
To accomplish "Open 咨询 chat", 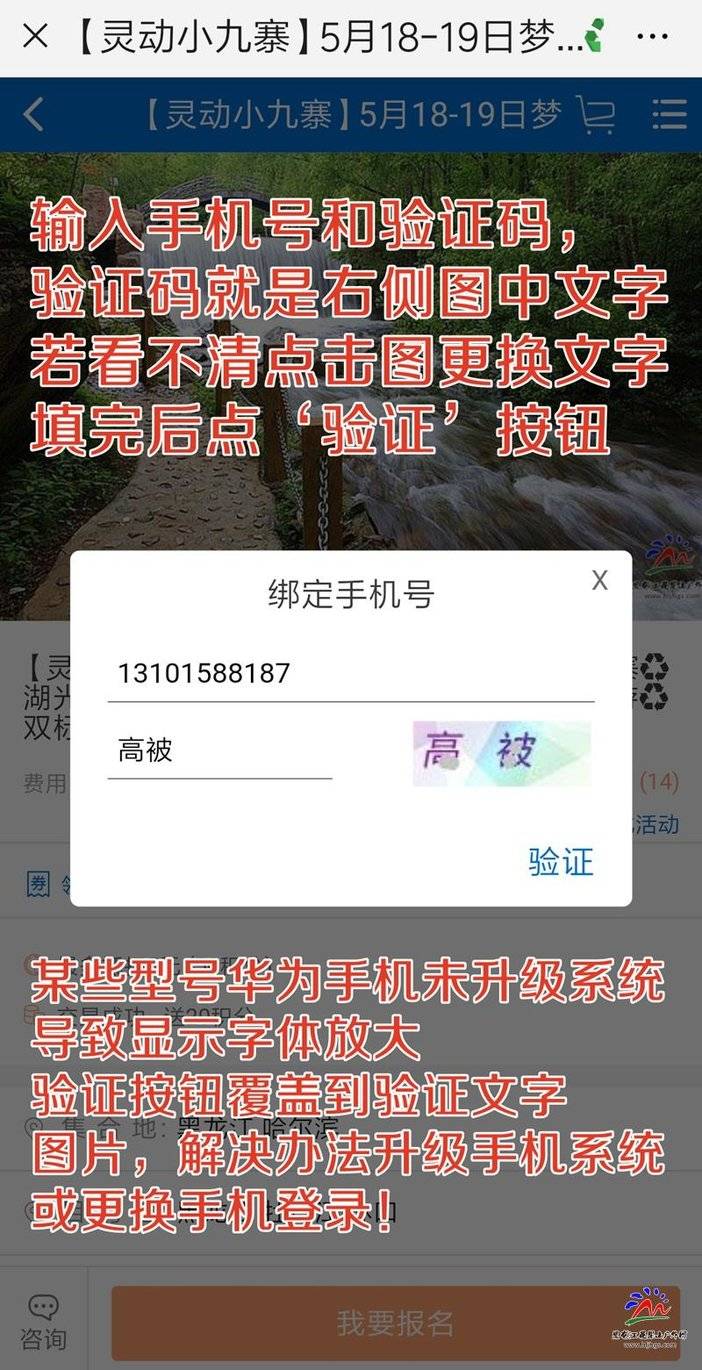I will click(43, 1322).
